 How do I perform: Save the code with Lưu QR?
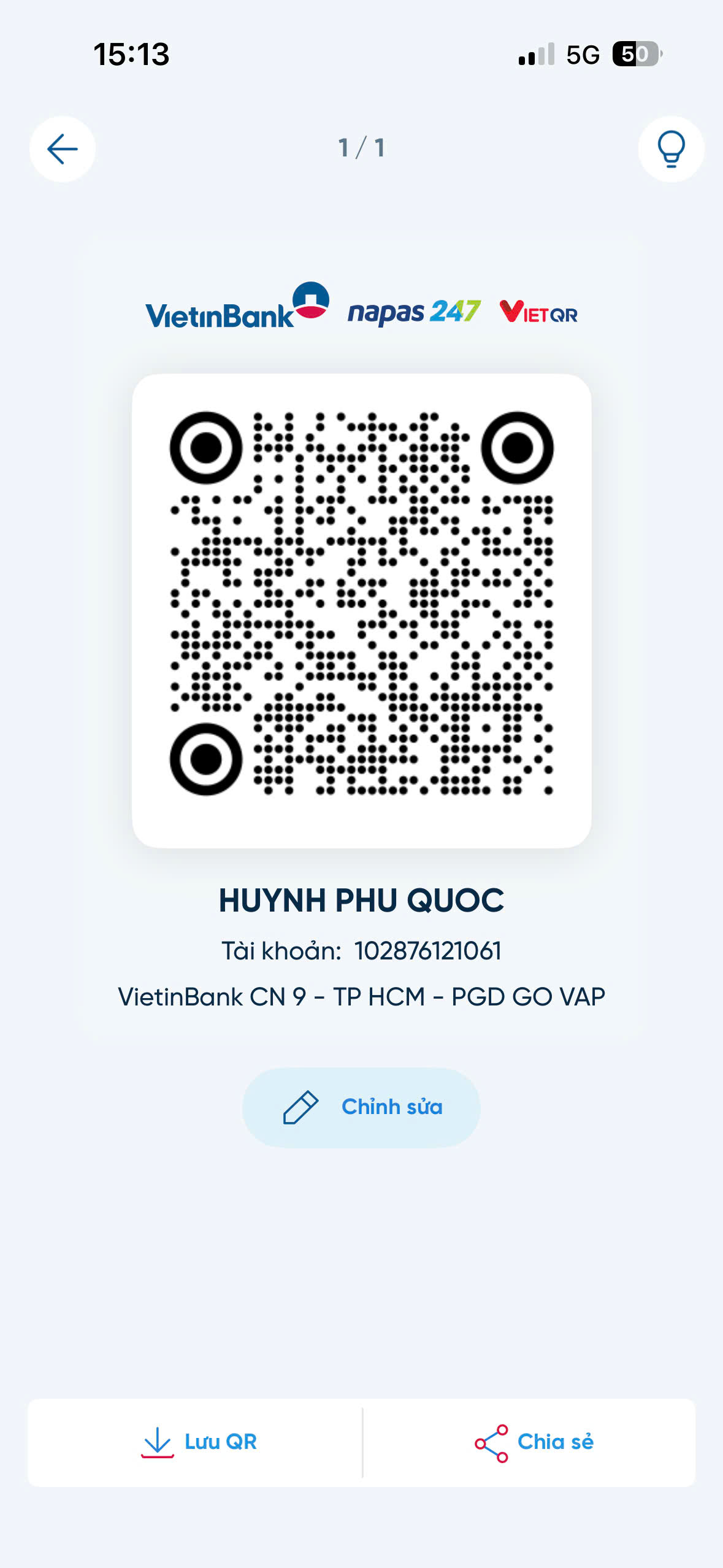click(198, 1442)
